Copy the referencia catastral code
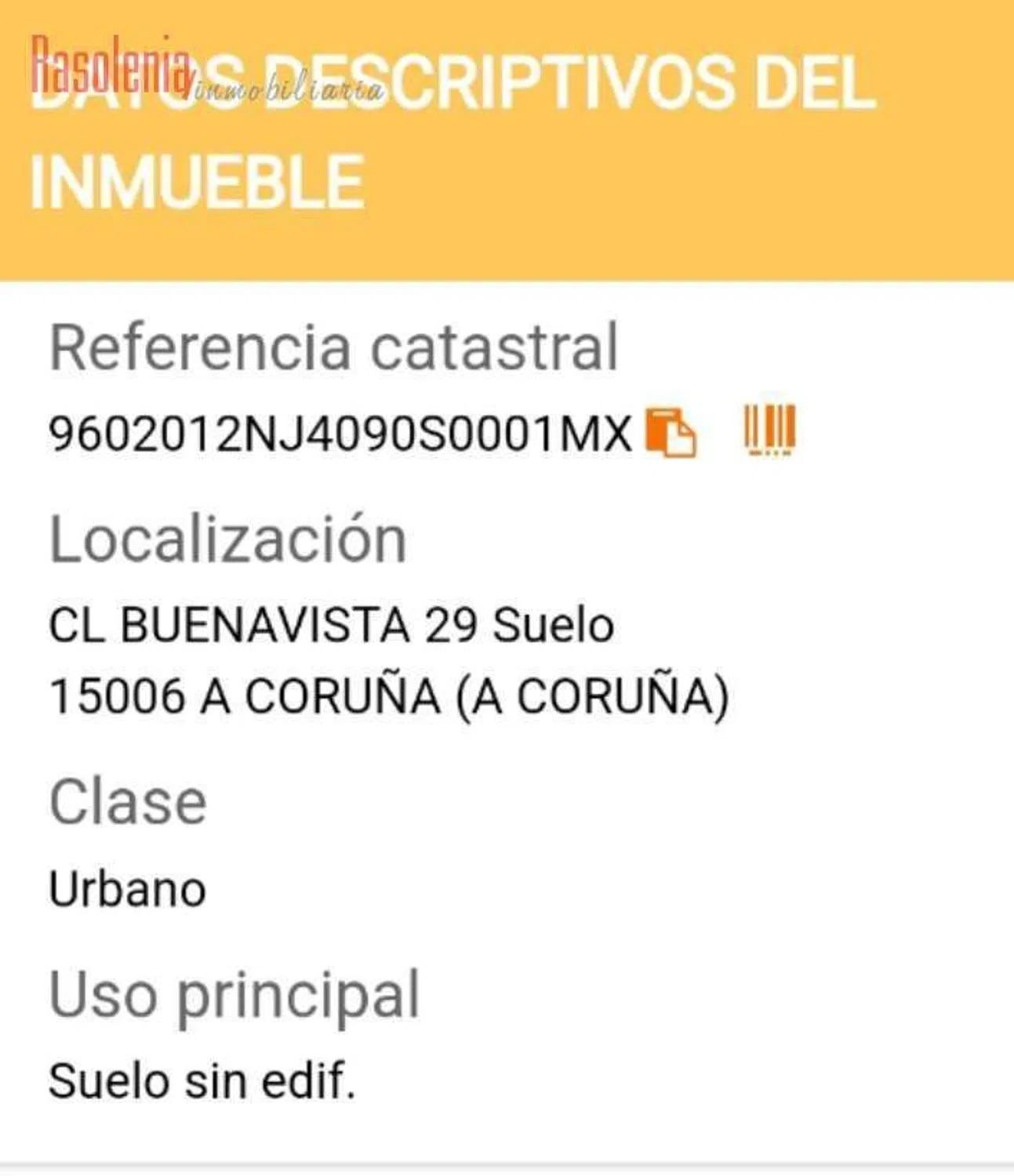Screen dimensions: 1014x1176 pos(671,431)
